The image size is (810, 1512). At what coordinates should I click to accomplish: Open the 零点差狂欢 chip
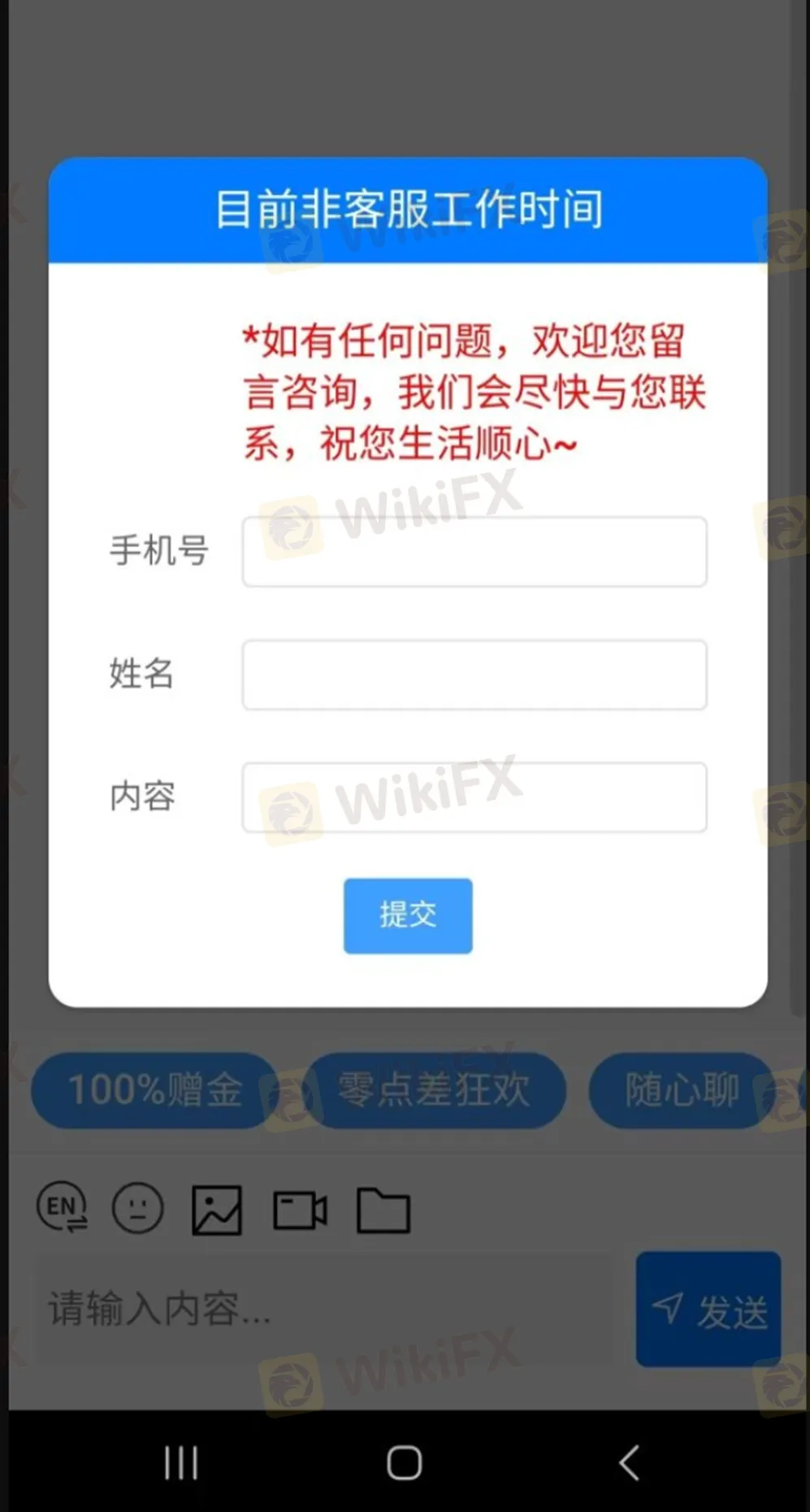click(x=434, y=1089)
